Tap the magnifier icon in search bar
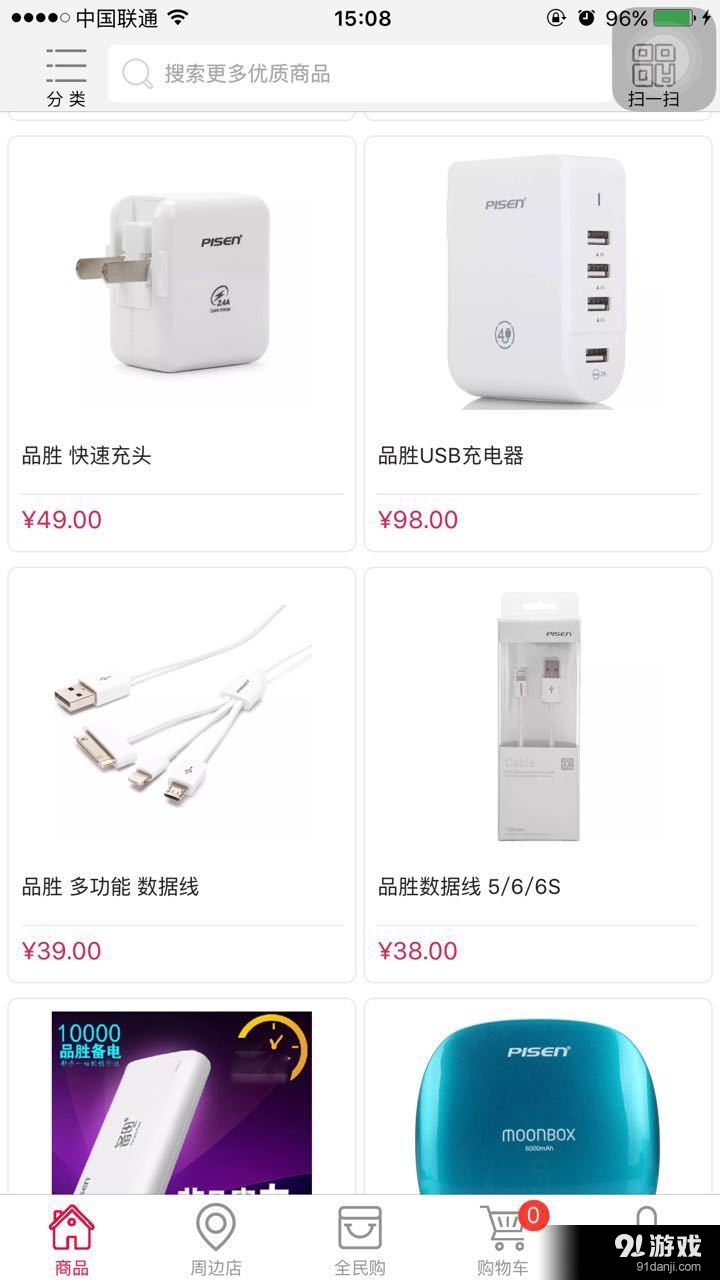 pyautogui.click(x=137, y=73)
